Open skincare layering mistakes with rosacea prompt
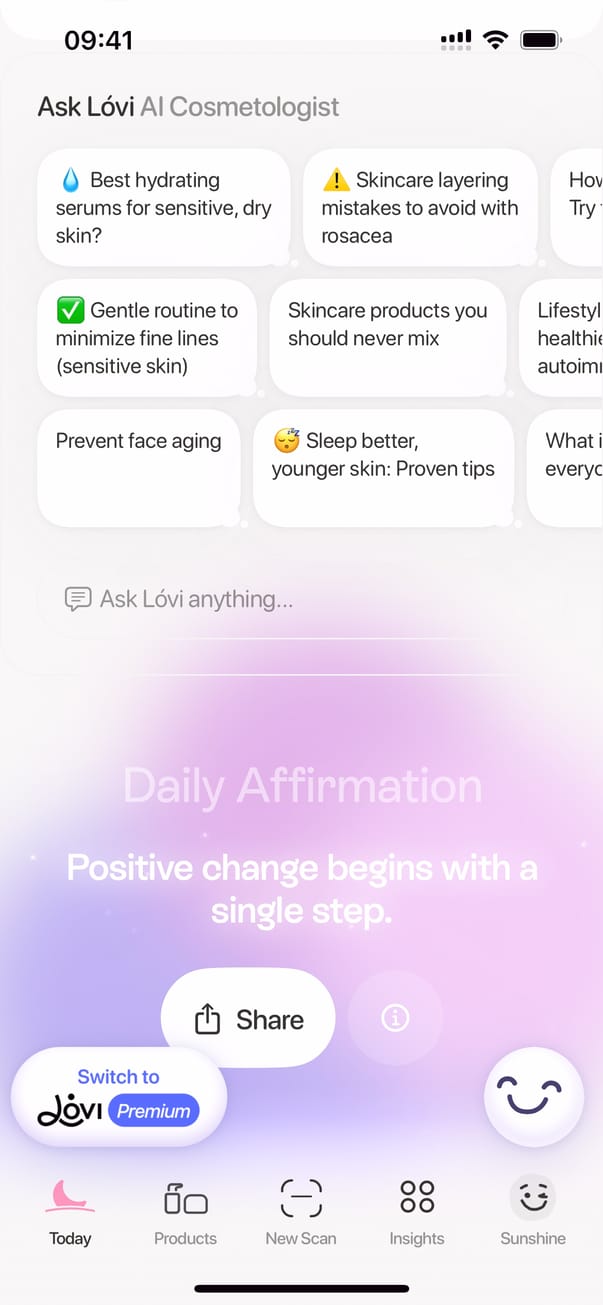This screenshot has height=1305, width=603. [x=420, y=208]
